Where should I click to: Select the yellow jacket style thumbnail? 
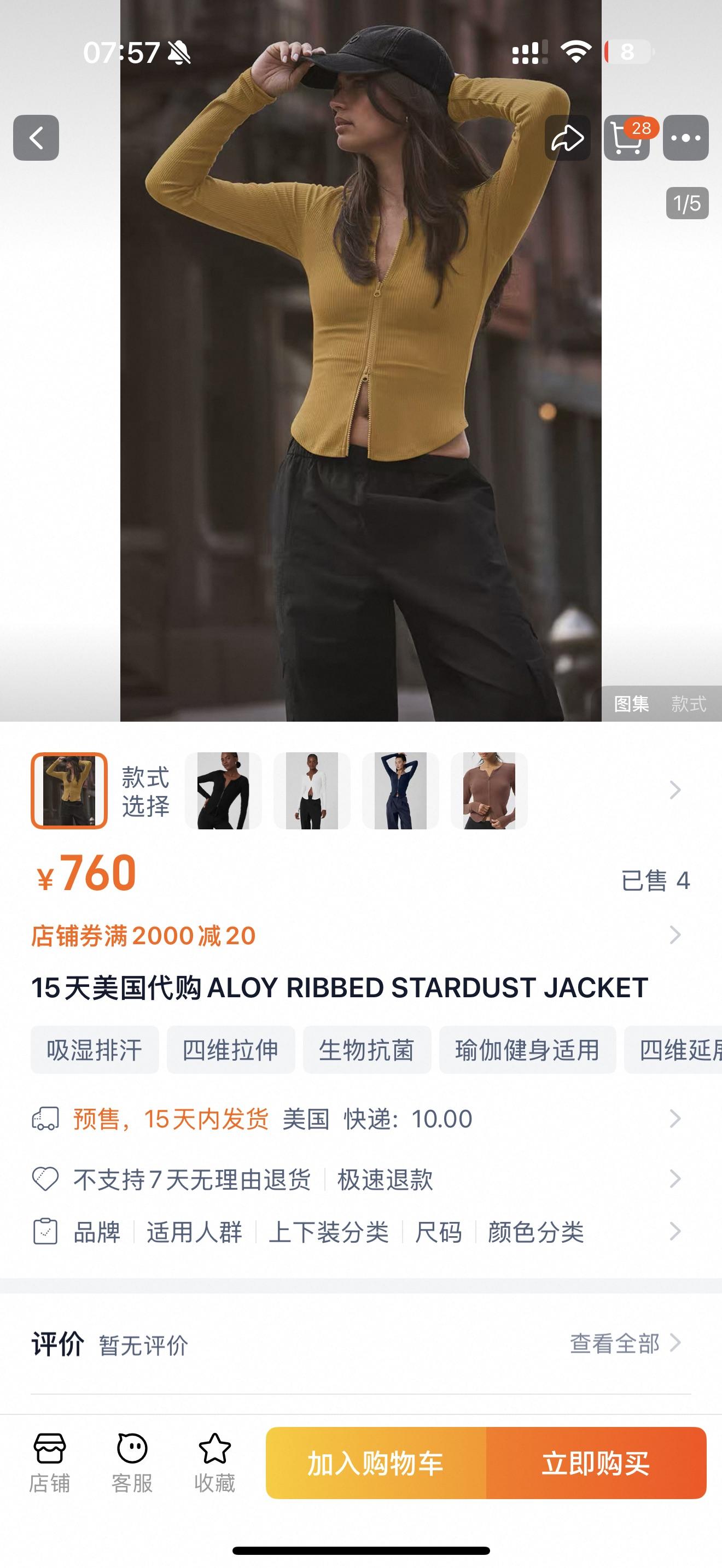point(69,791)
